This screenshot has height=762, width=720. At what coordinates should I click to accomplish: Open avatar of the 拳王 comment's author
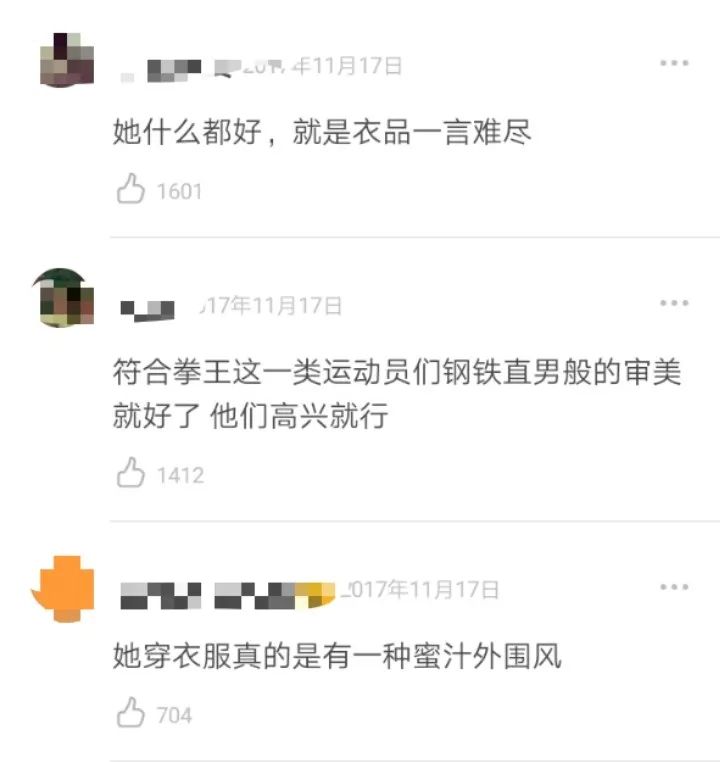click(x=62, y=298)
